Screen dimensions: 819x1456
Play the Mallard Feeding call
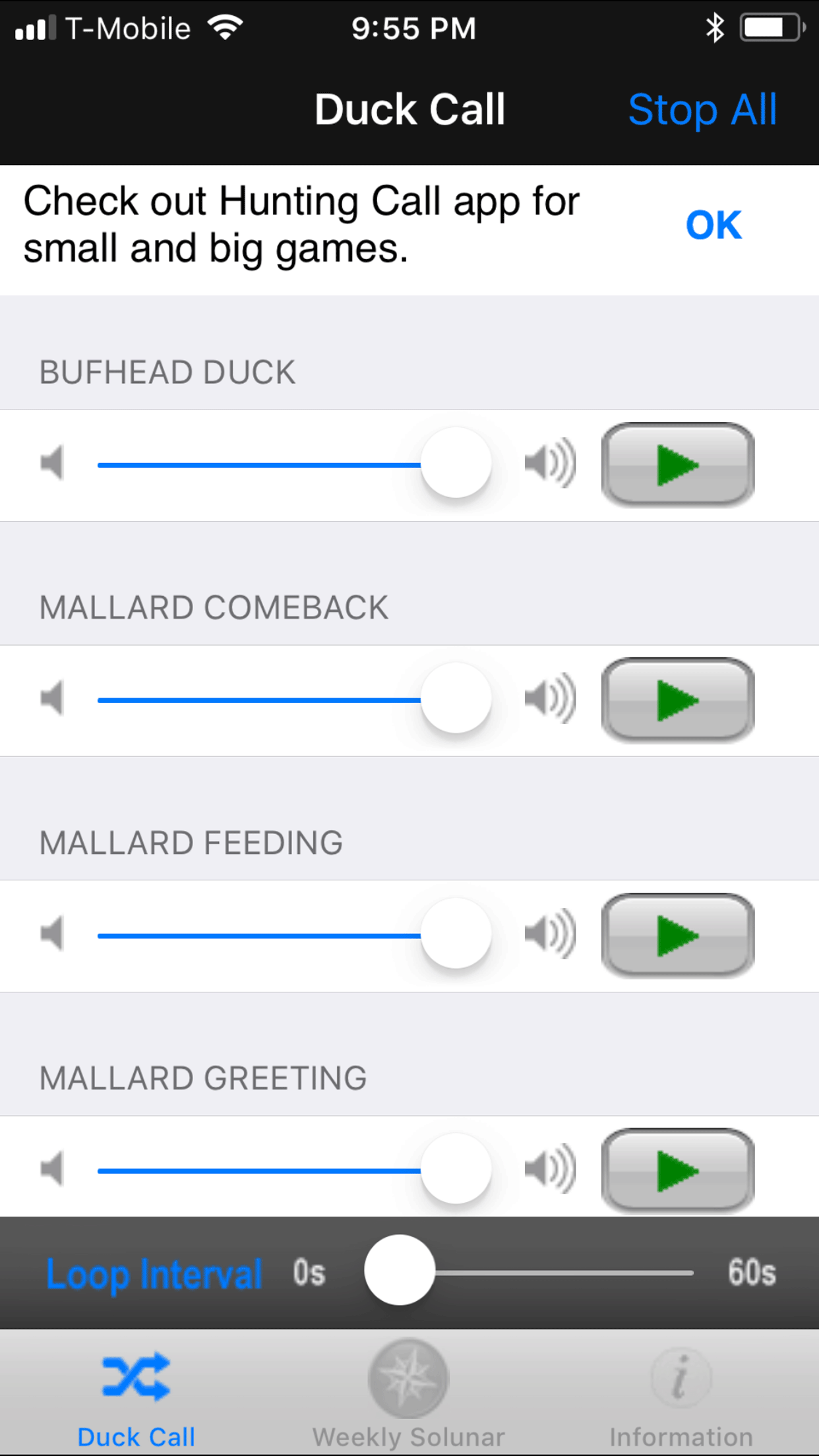(678, 935)
